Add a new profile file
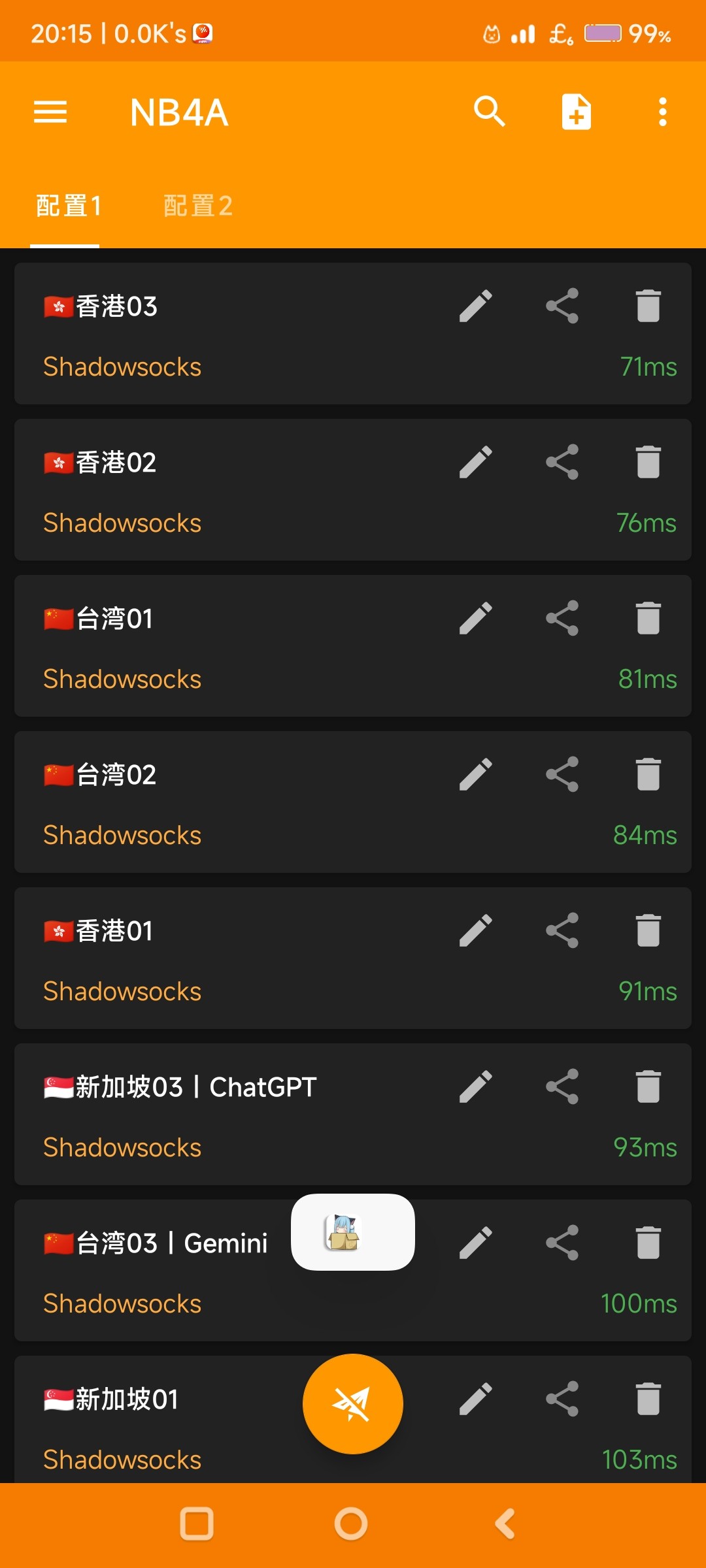Image resolution: width=706 pixels, height=1568 pixels. click(576, 112)
